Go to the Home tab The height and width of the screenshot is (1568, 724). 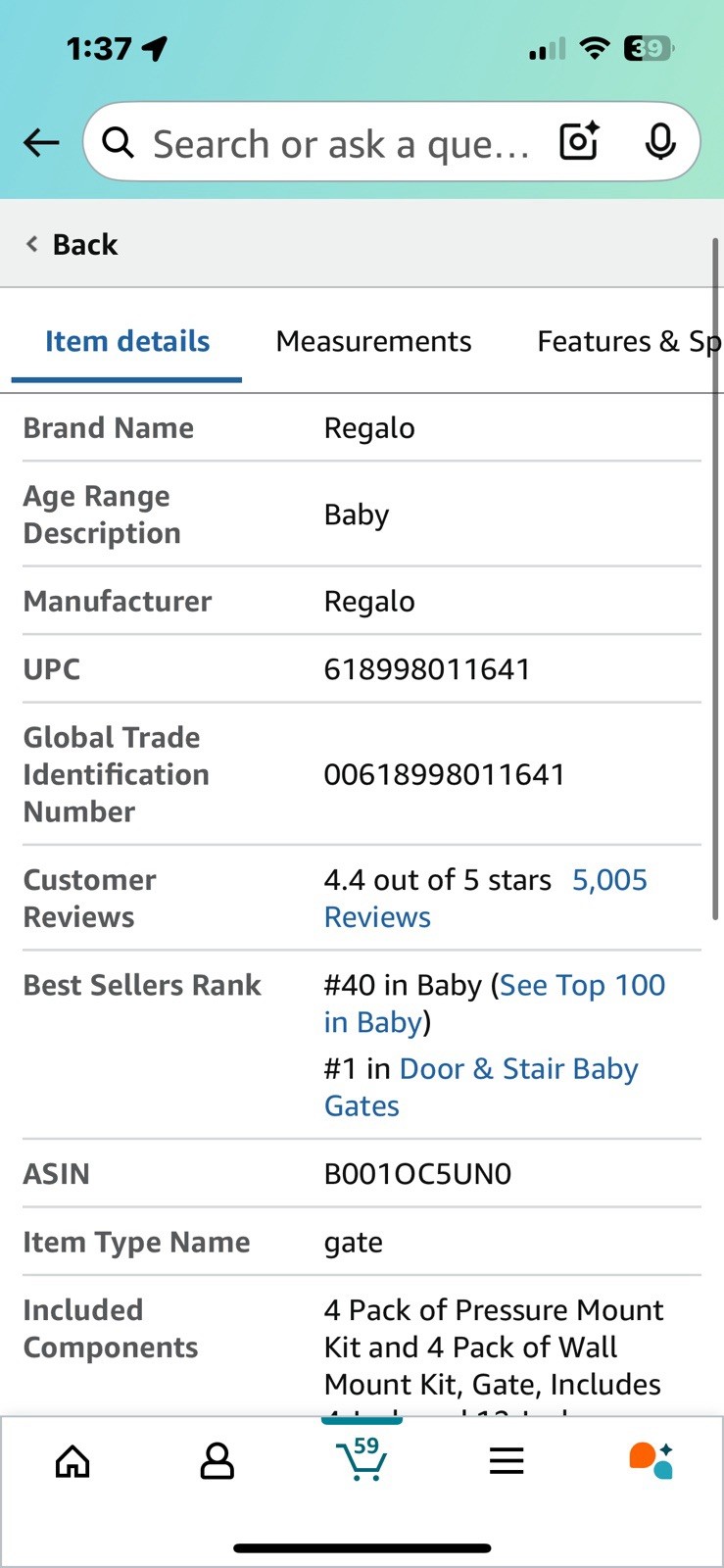point(72,1461)
